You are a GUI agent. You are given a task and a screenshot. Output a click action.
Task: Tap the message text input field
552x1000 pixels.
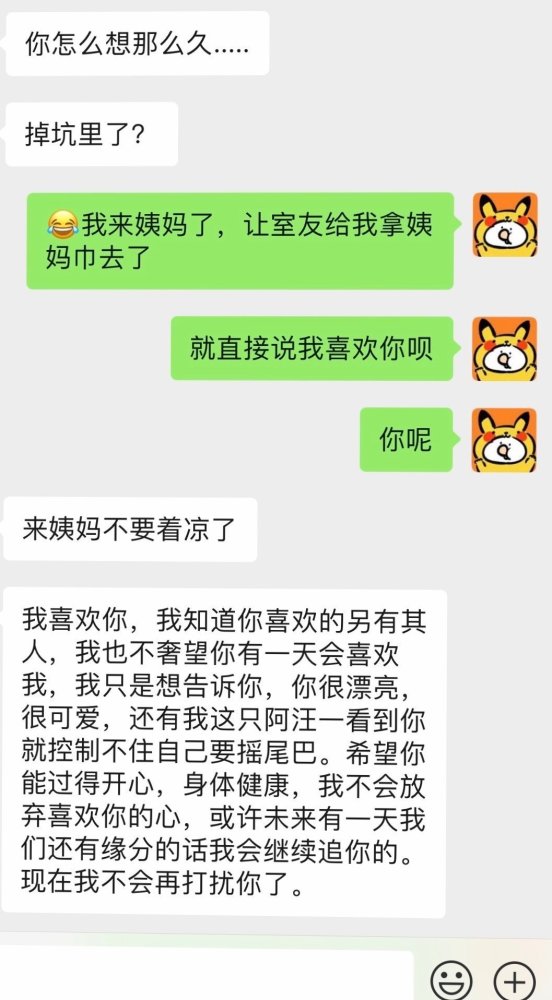[207, 976]
